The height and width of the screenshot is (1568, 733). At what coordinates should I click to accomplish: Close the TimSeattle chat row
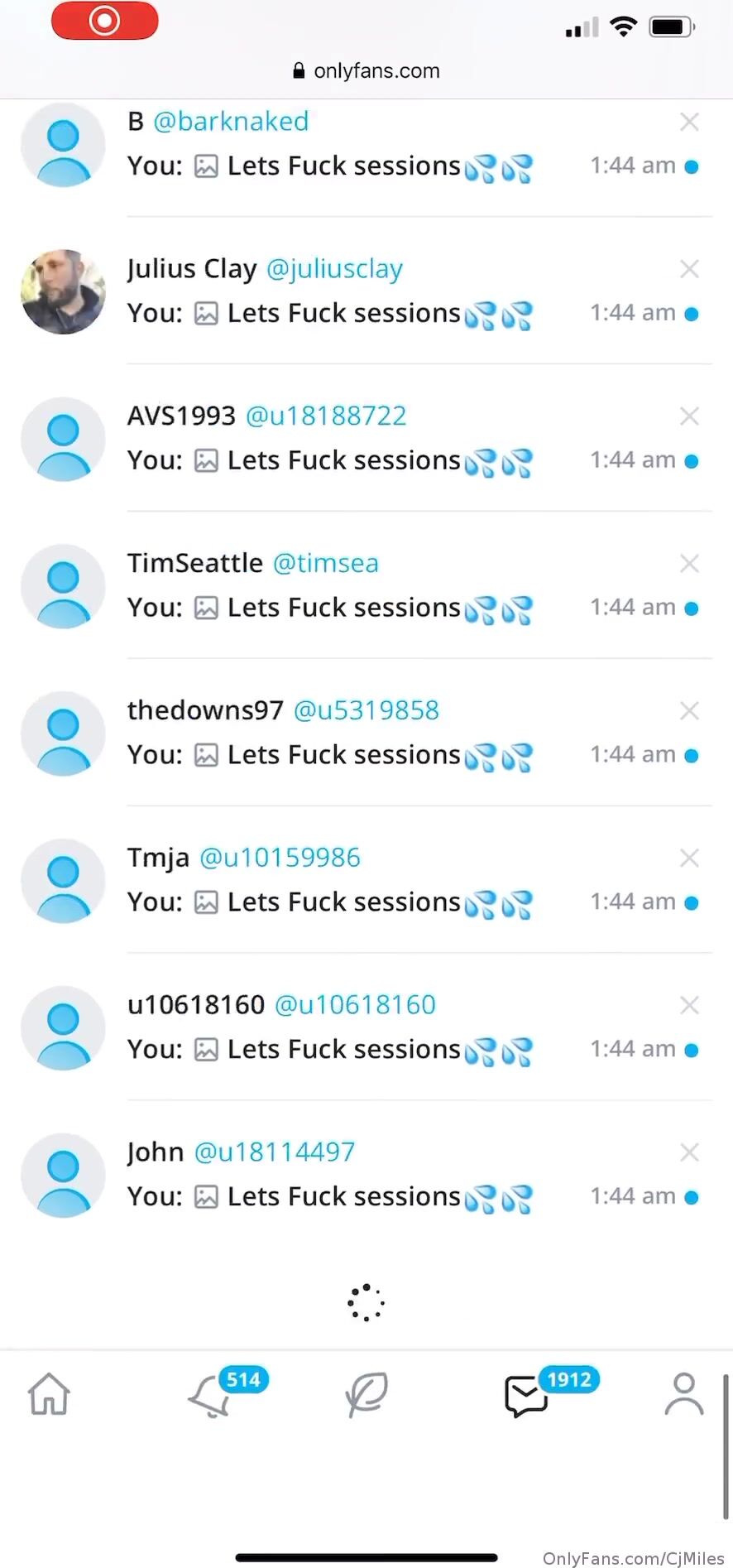[x=689, y=564]
